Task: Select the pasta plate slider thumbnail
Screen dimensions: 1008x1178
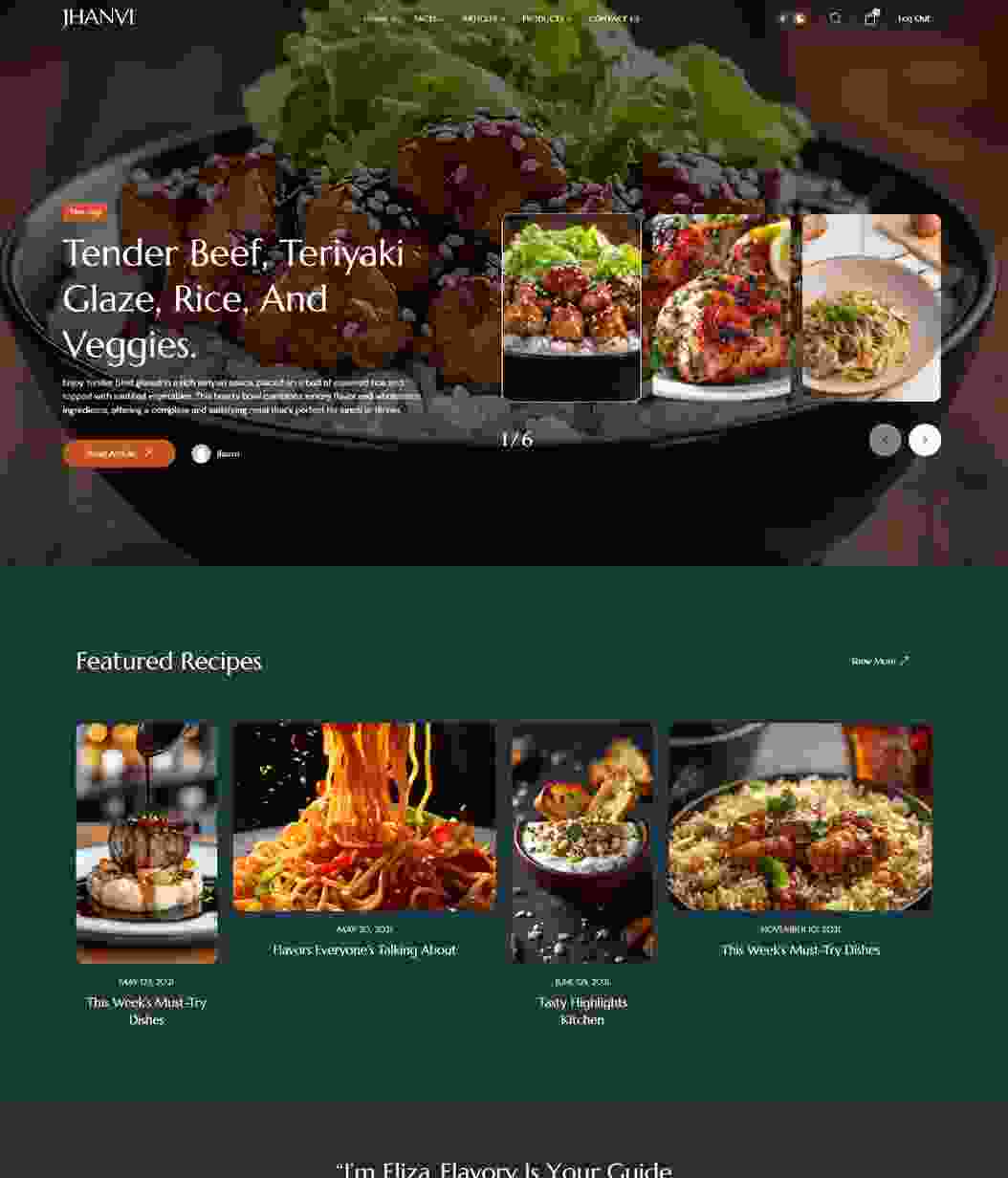Action: pyautogui.click(x=871, y=307)
